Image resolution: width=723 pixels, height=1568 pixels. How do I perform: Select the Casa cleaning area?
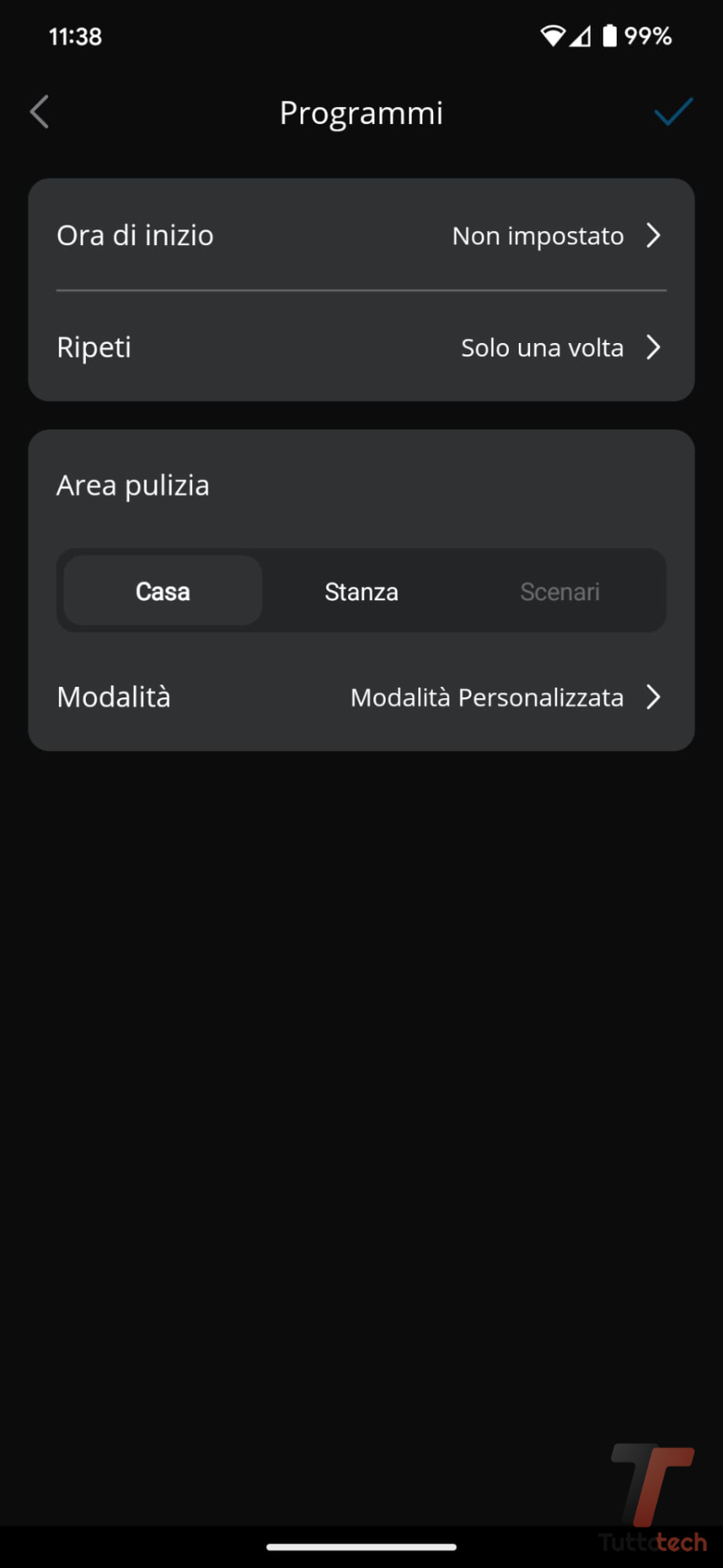(x=163, y=591)
